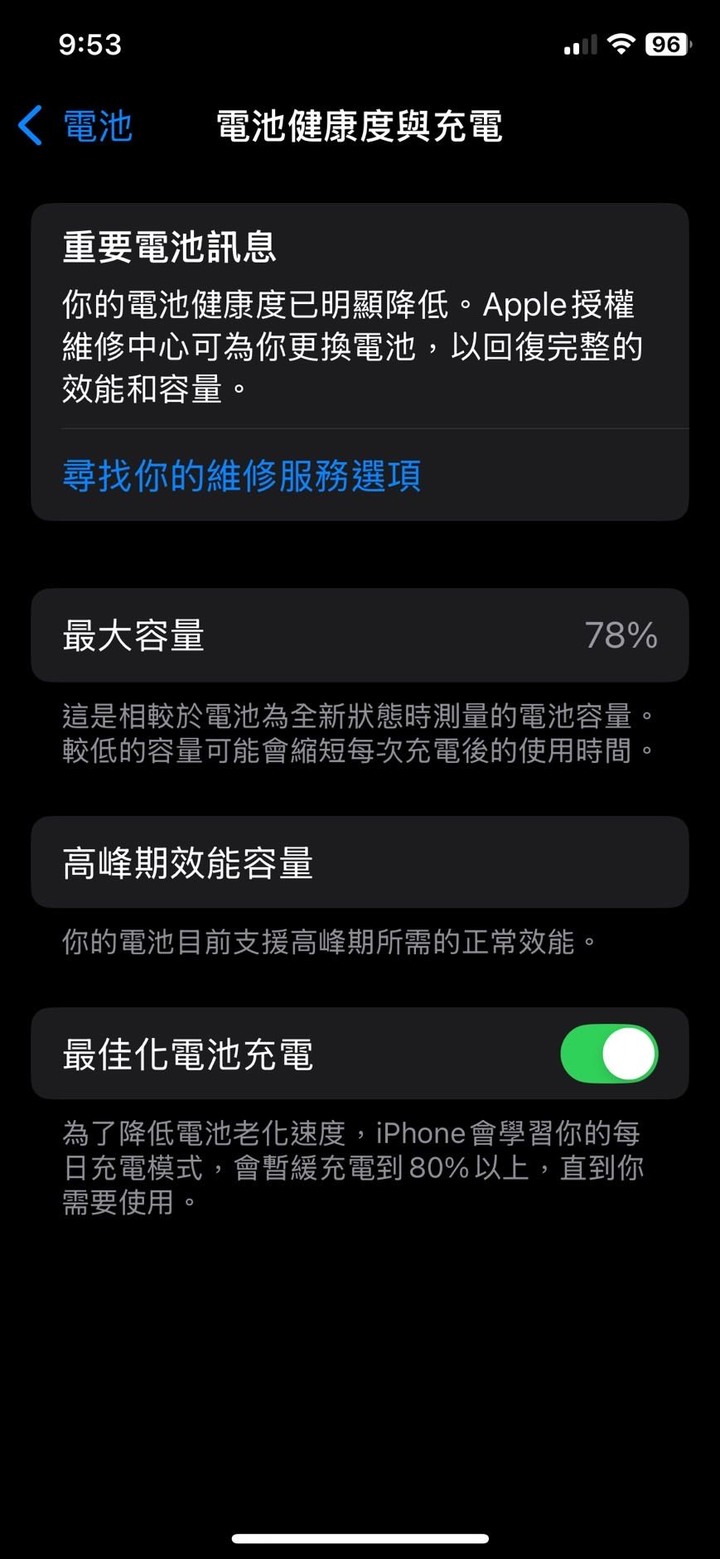Go back to the 電池 settings page
Screen dimensions: 720x1559
(x=76, y=127)
